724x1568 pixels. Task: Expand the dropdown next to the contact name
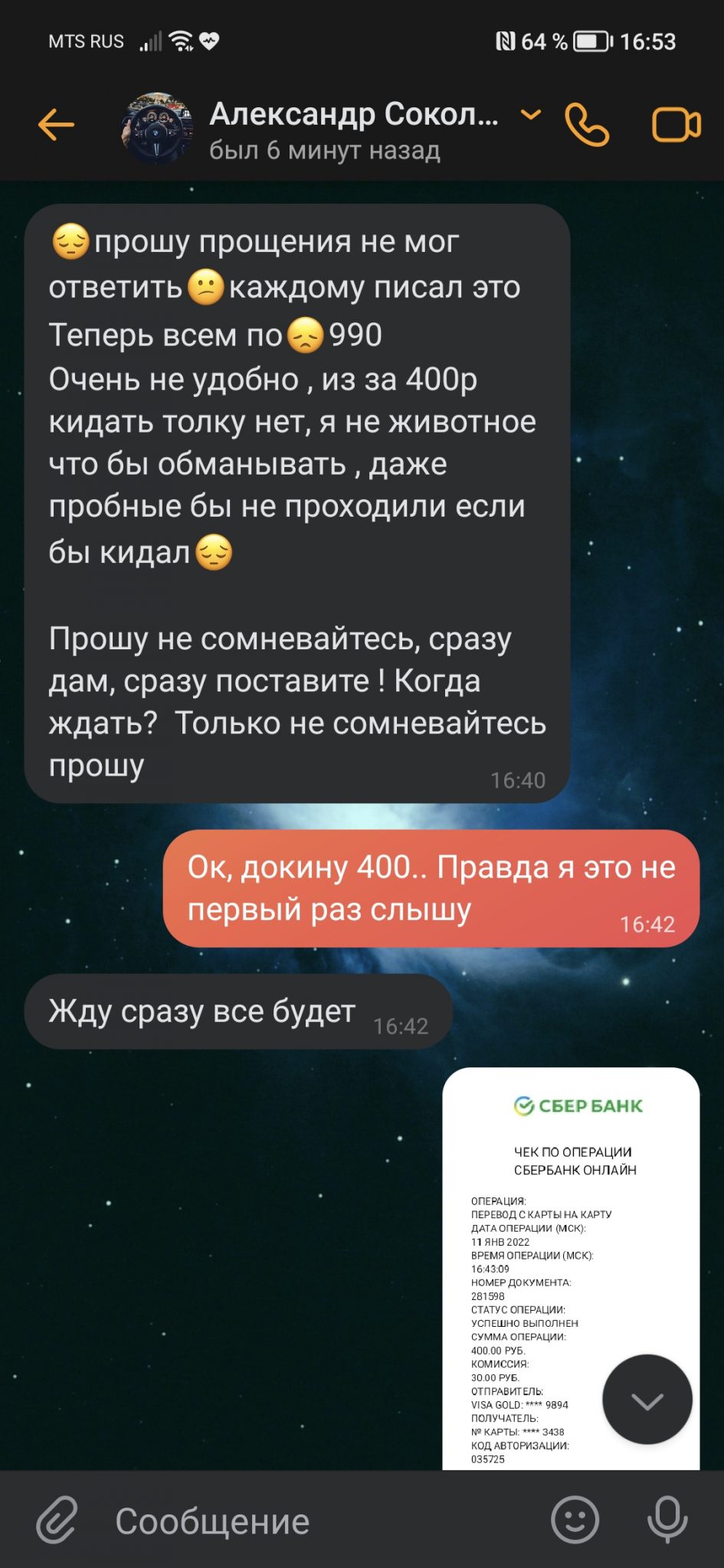[530, 115]
